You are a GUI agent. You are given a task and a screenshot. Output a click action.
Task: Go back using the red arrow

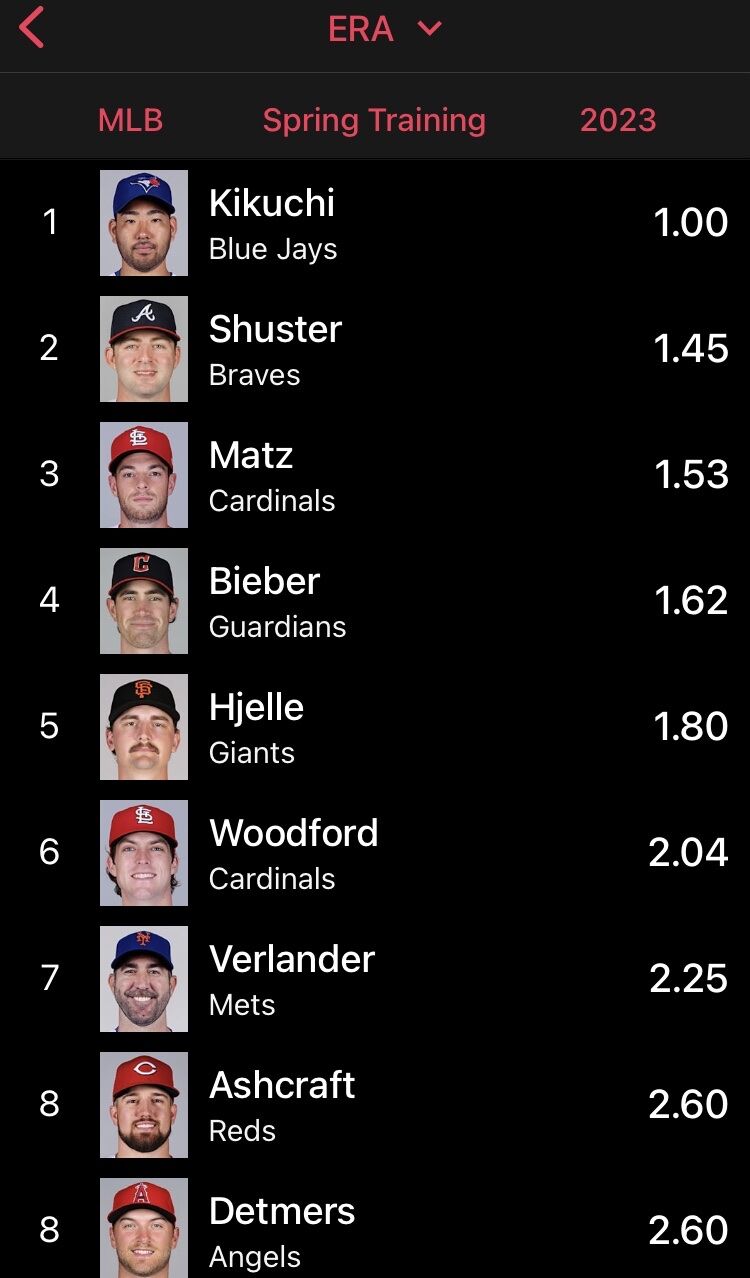pos(32,28)
